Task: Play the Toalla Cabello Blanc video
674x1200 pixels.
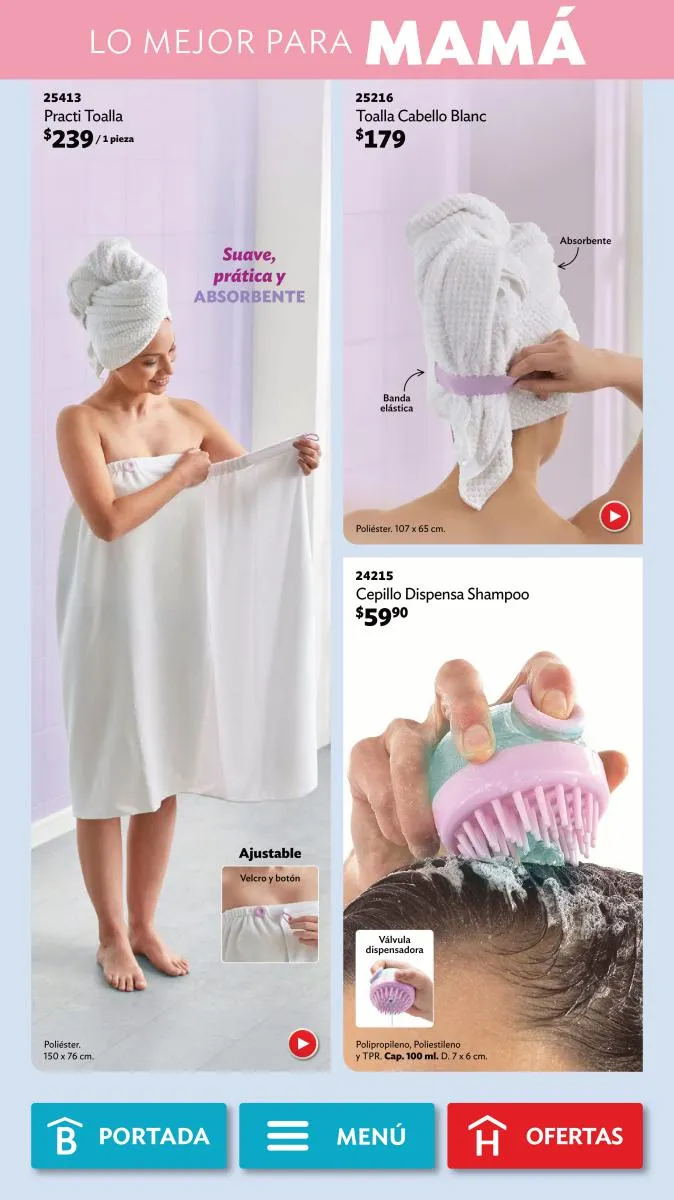Action: click(614, 516)
